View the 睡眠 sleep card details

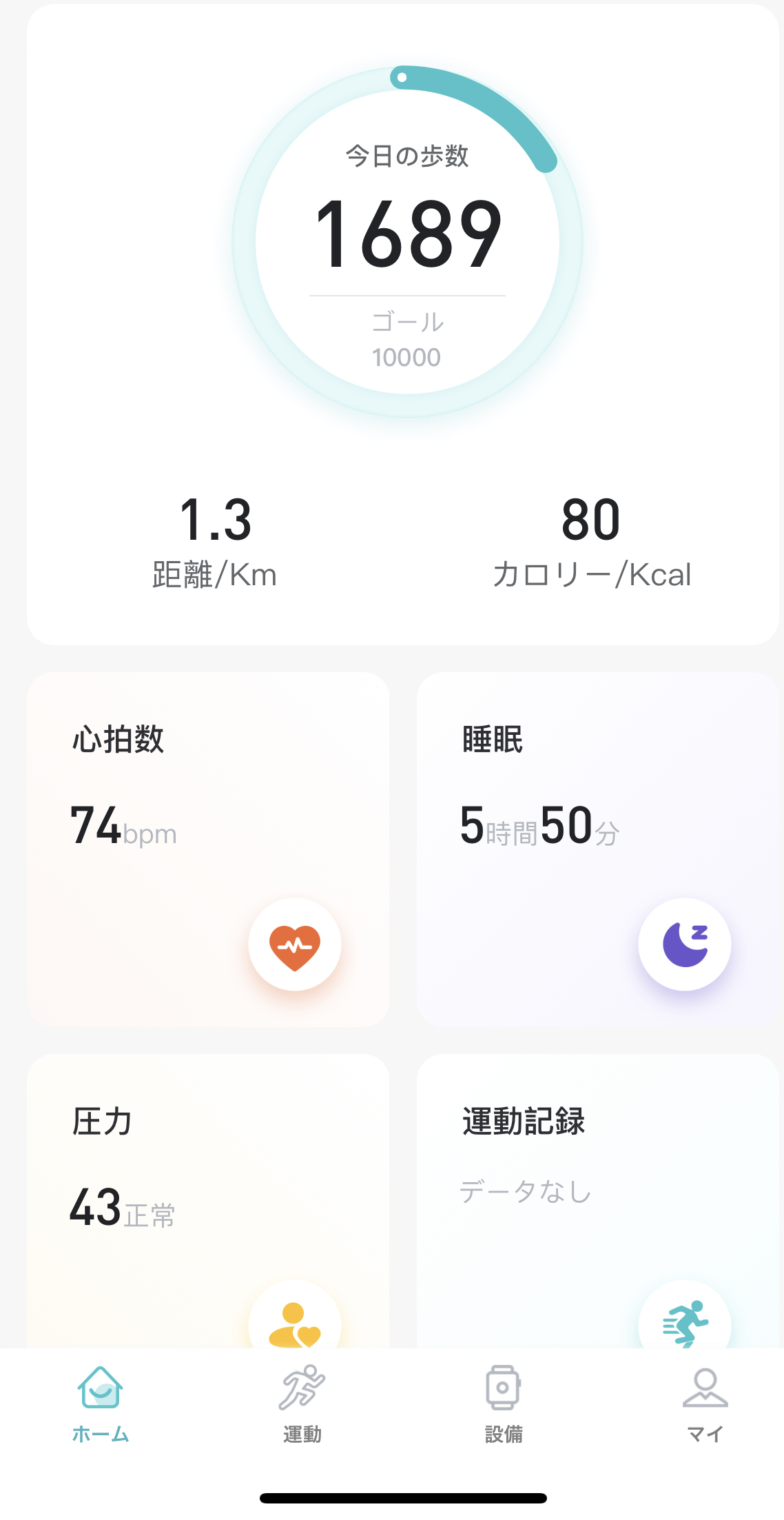(597, 849)
